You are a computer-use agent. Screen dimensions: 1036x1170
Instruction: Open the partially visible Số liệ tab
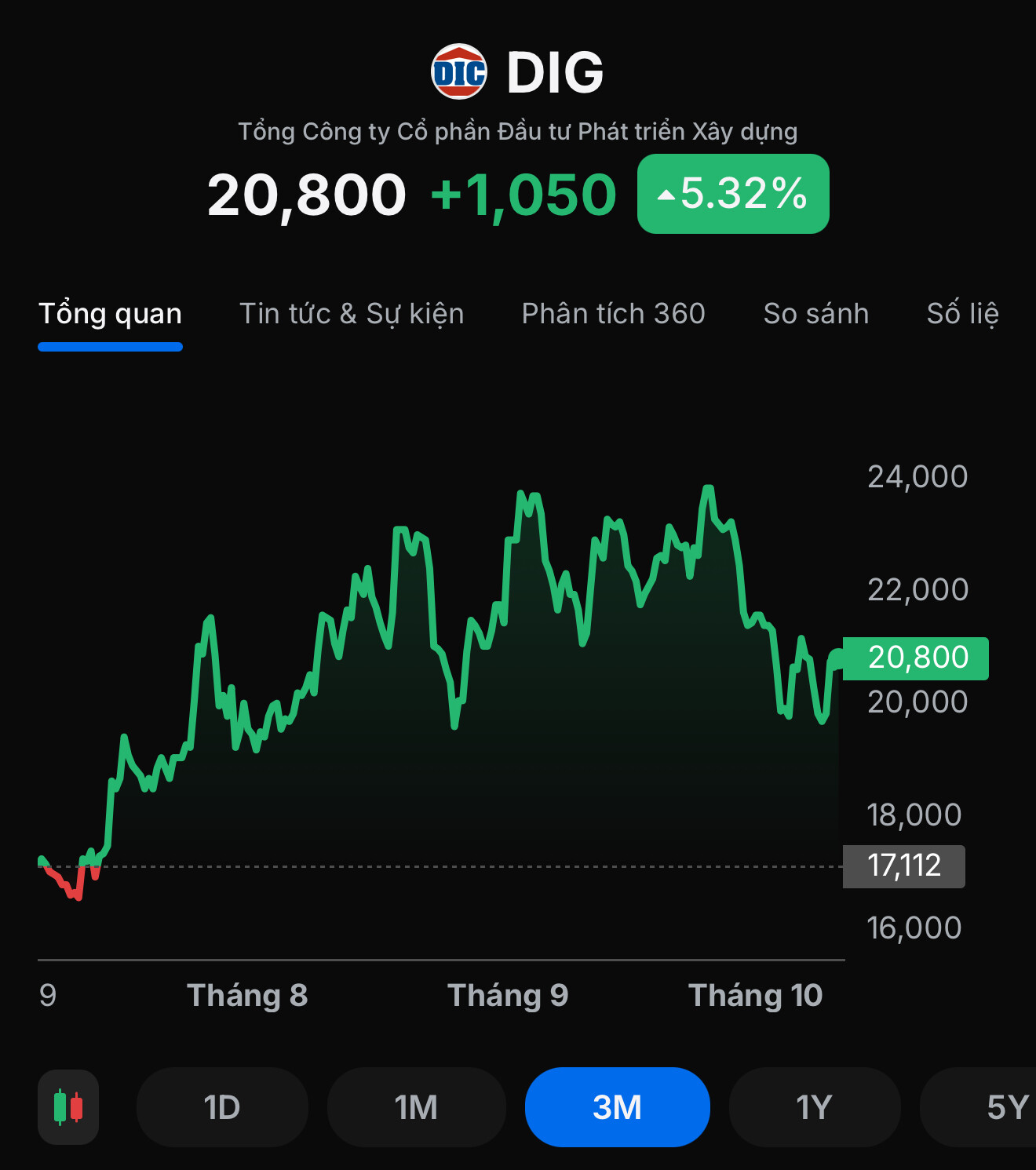[963, 314]
